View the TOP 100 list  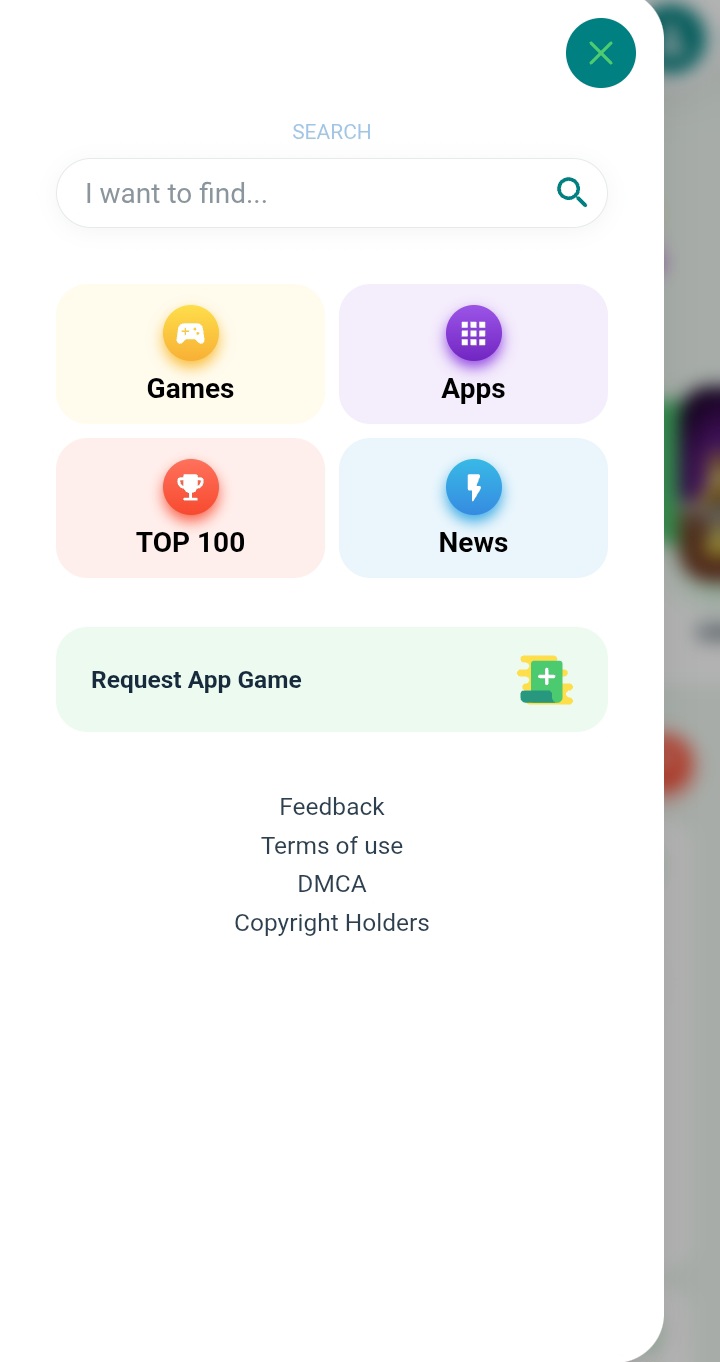click(190, 508)
